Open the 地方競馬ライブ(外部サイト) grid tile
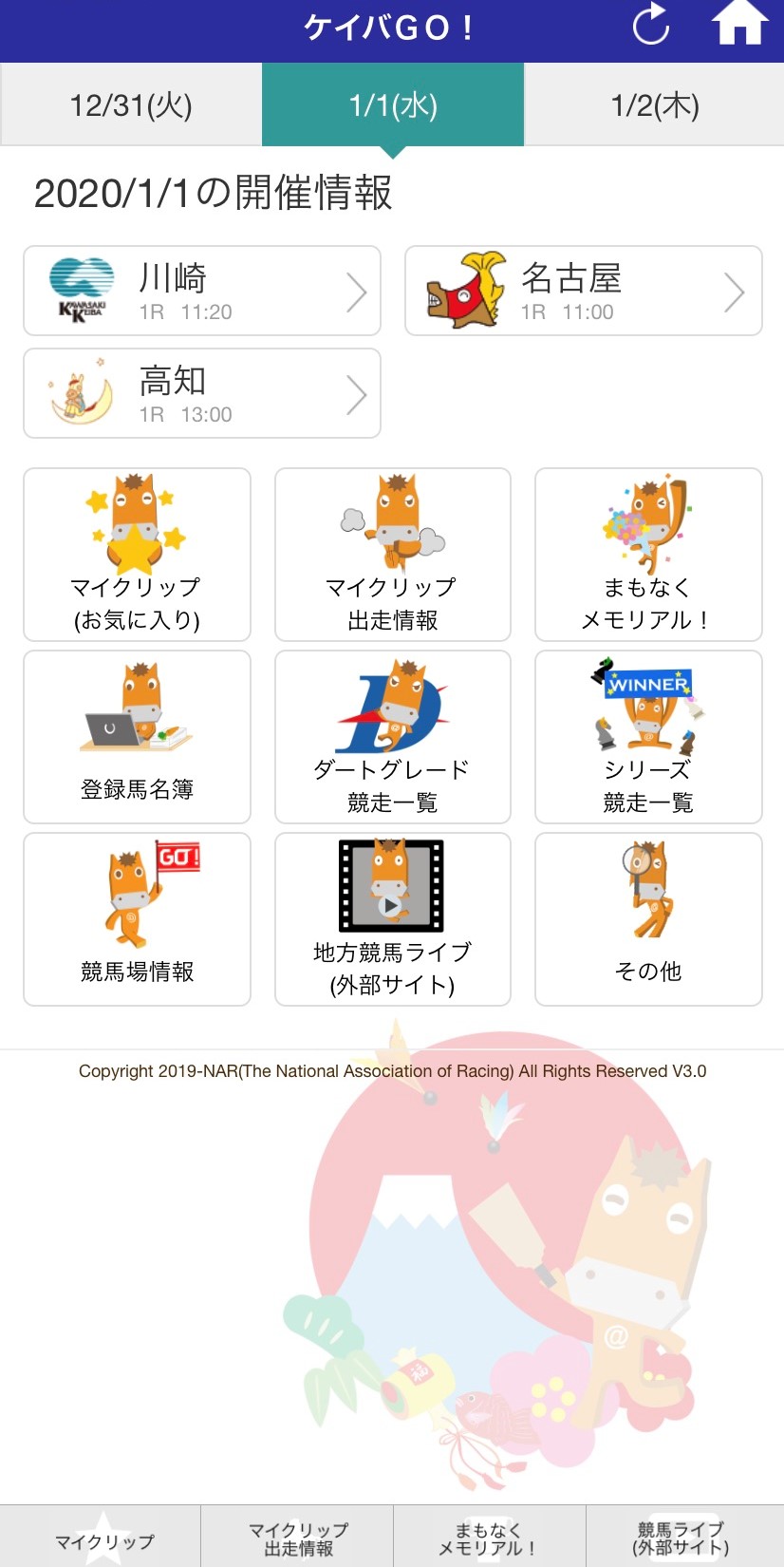Viewport: 784px width, 1567px height. (393, 919)
